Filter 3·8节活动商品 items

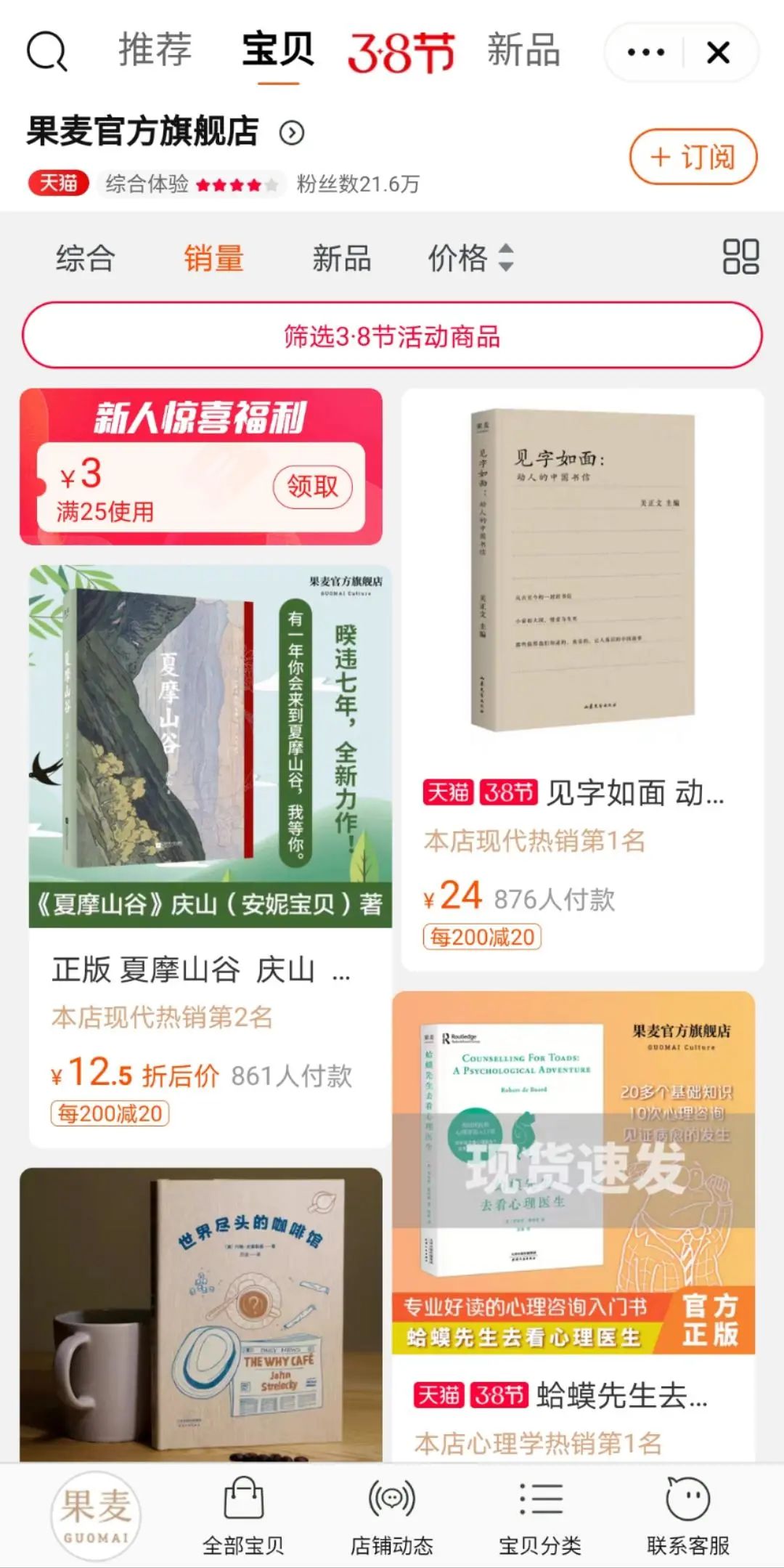coord(392,336)
